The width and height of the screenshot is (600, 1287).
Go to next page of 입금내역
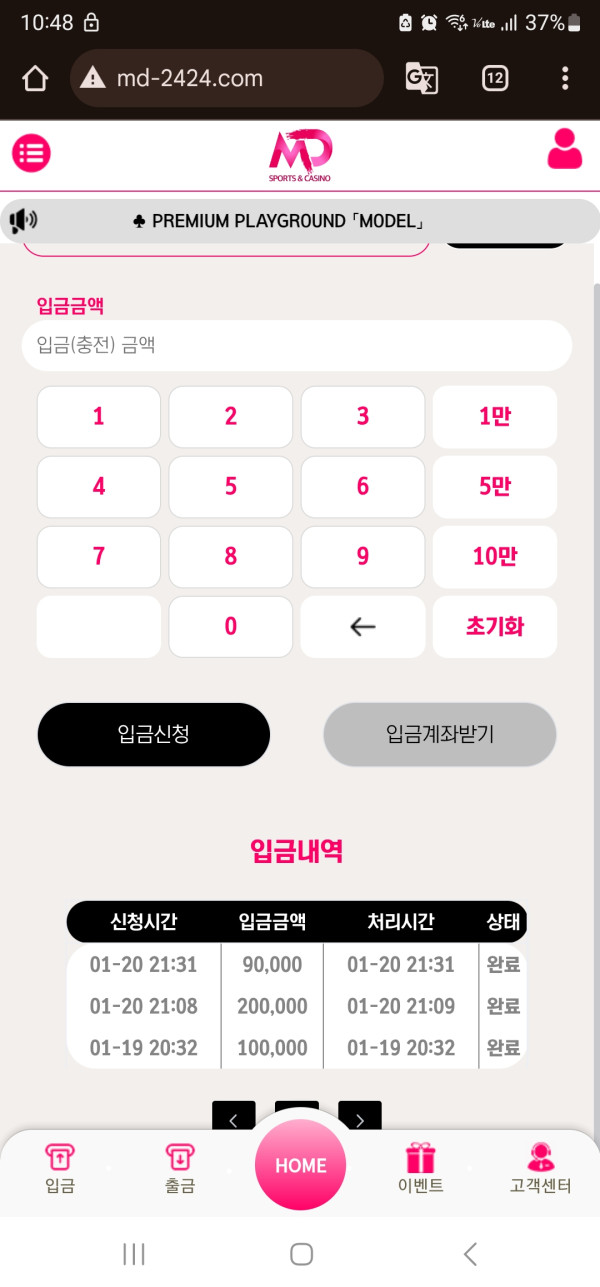(x=360, y=1118)
